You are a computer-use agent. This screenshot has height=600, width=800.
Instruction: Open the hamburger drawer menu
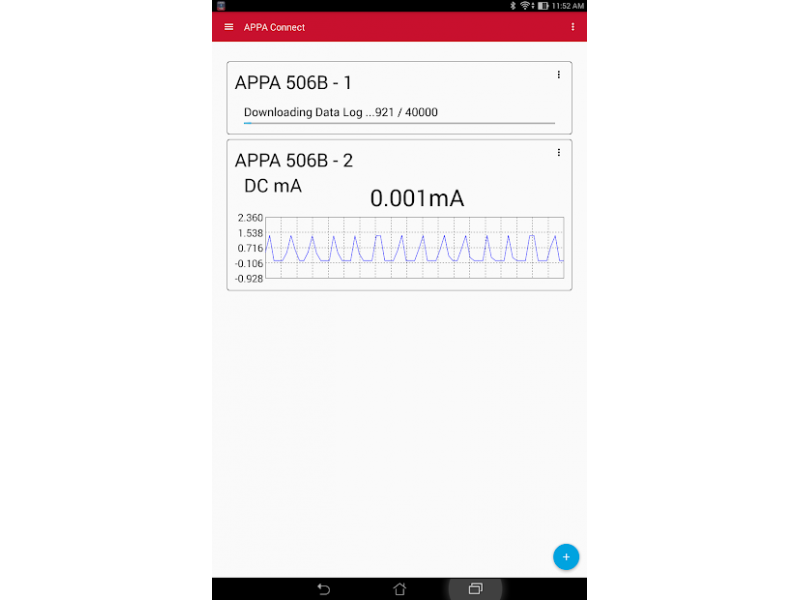click(x=229, y=27)
